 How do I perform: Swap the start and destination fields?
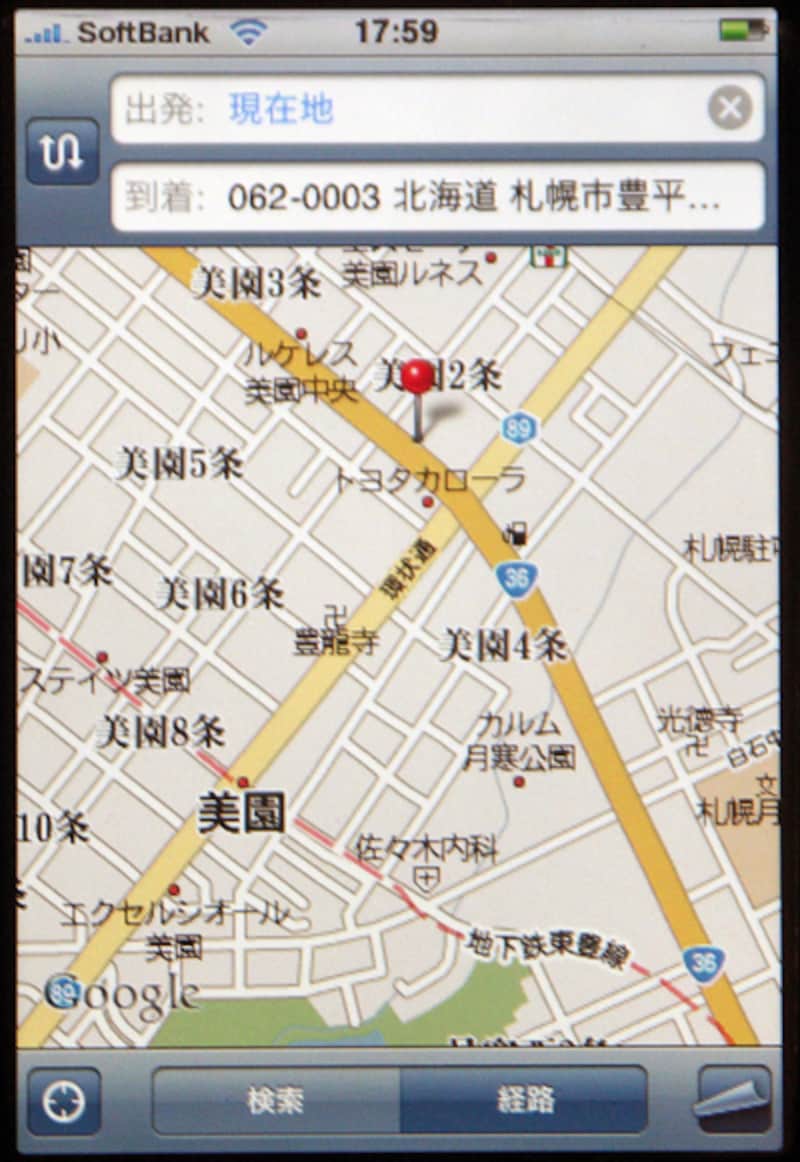[x=62, y=152]
